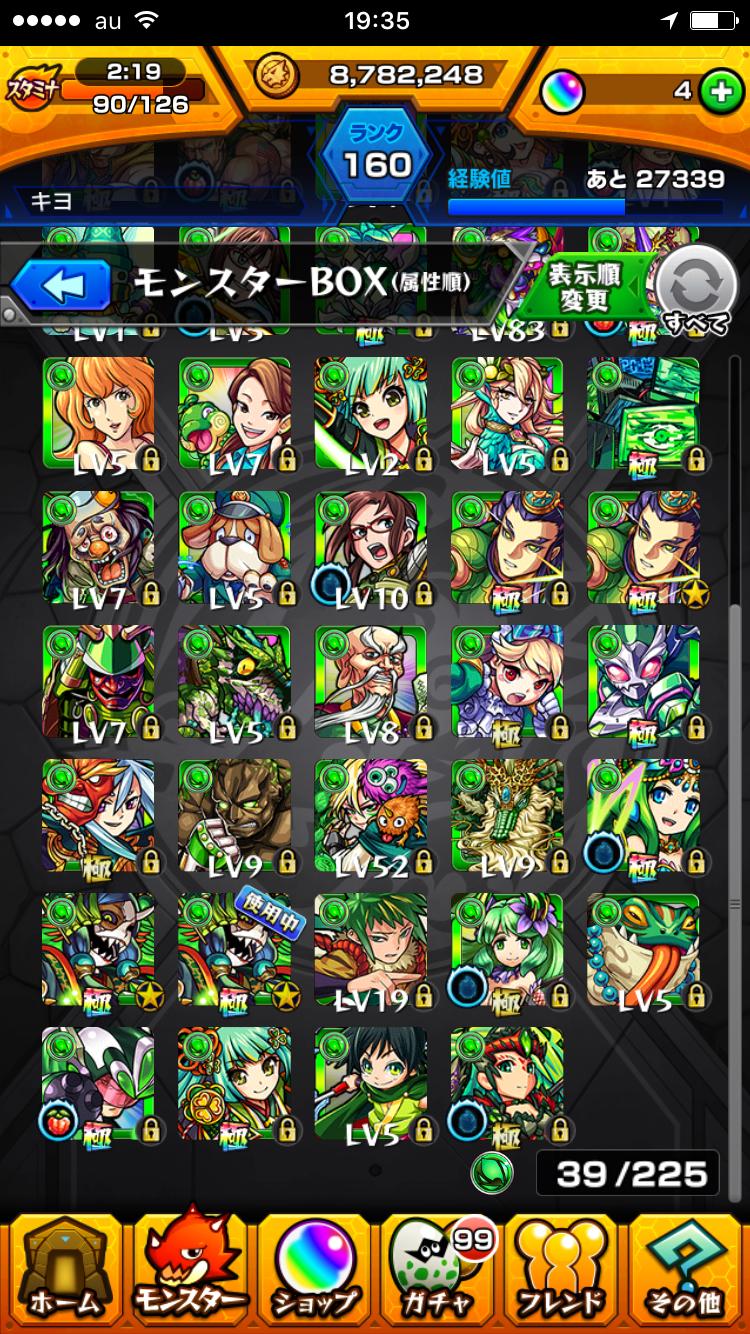
Task: Select the LV2 green-haired girl monster
Action: [x=371, y=414]
